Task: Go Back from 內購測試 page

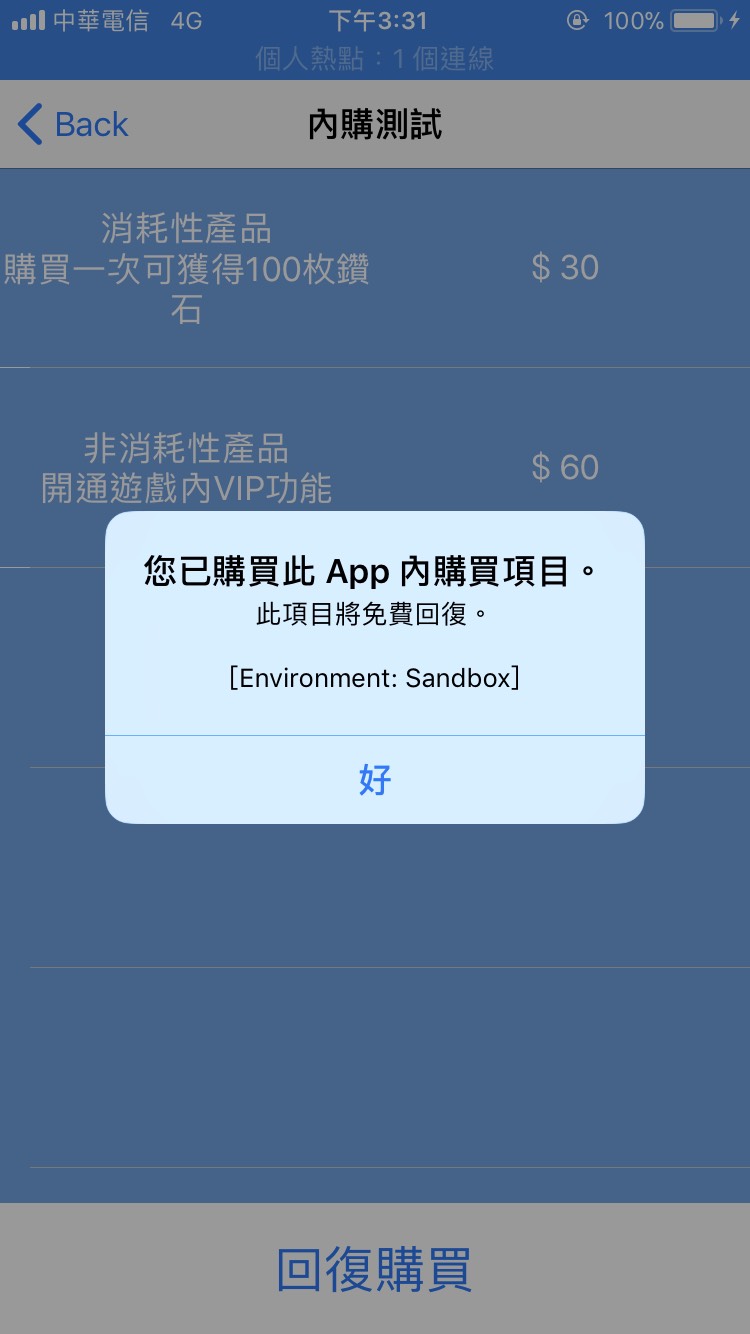Action: click(x=73, y=125)
